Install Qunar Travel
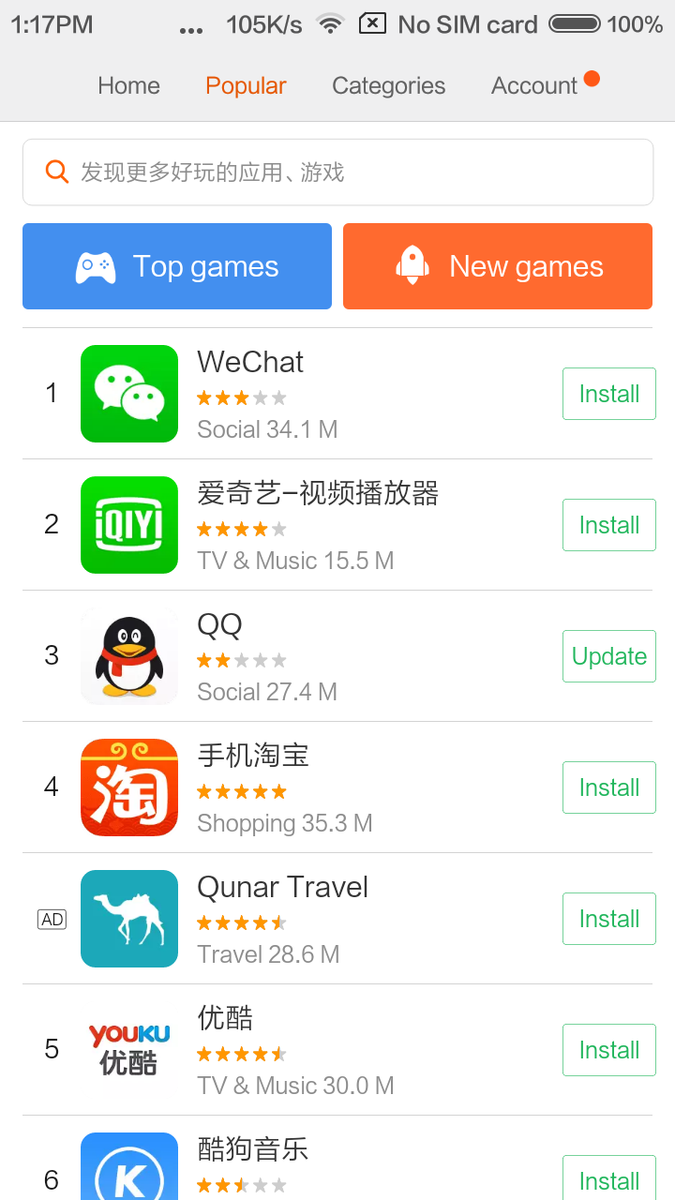Screen dimensions: 675x1200 tap(608, 919)
